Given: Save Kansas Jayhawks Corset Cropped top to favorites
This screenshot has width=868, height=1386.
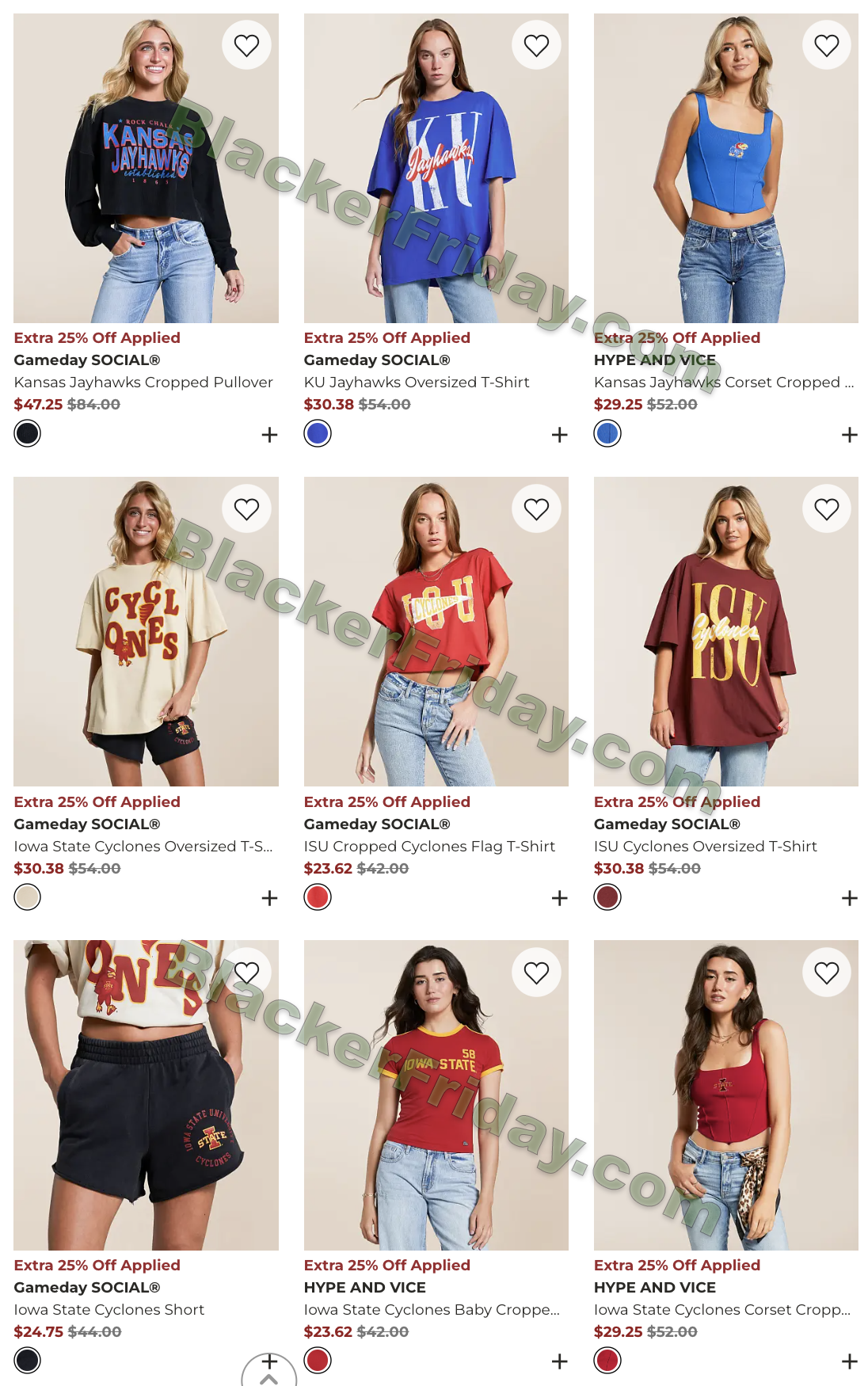Looking at the screenshot, I should tap(826, 45).
